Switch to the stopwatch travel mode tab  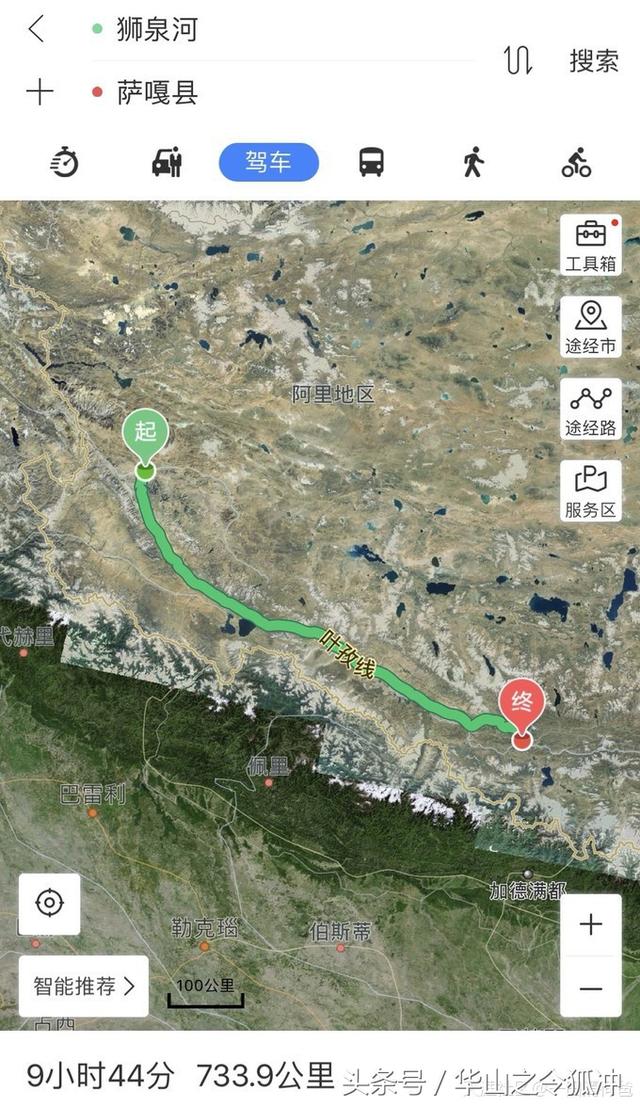[x=65, y=161]
